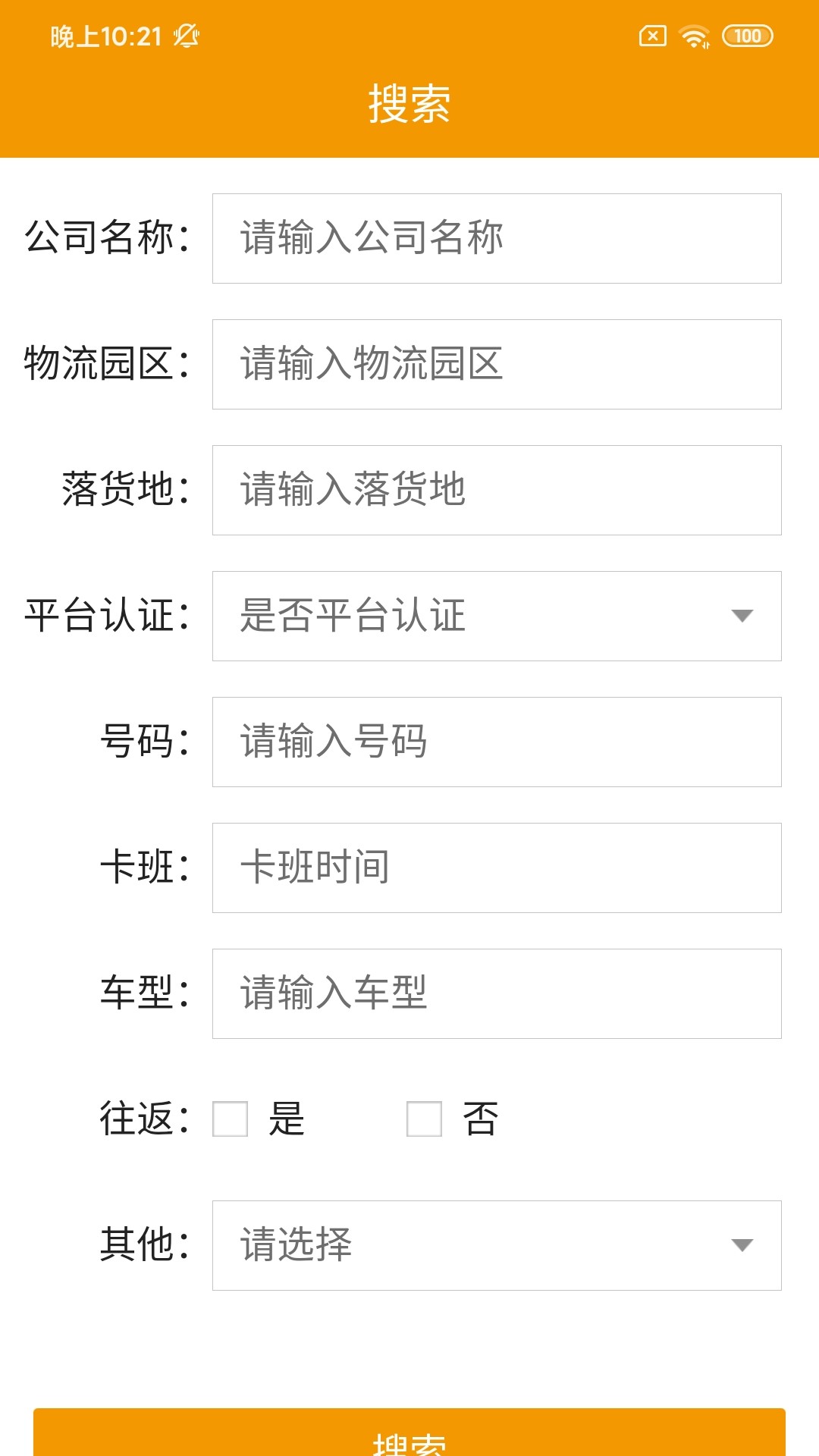Viewport: 819px width, 1456px height.
Task: Open the 其他 请选择 dropdown
Action: click(x=497, y=1246)
